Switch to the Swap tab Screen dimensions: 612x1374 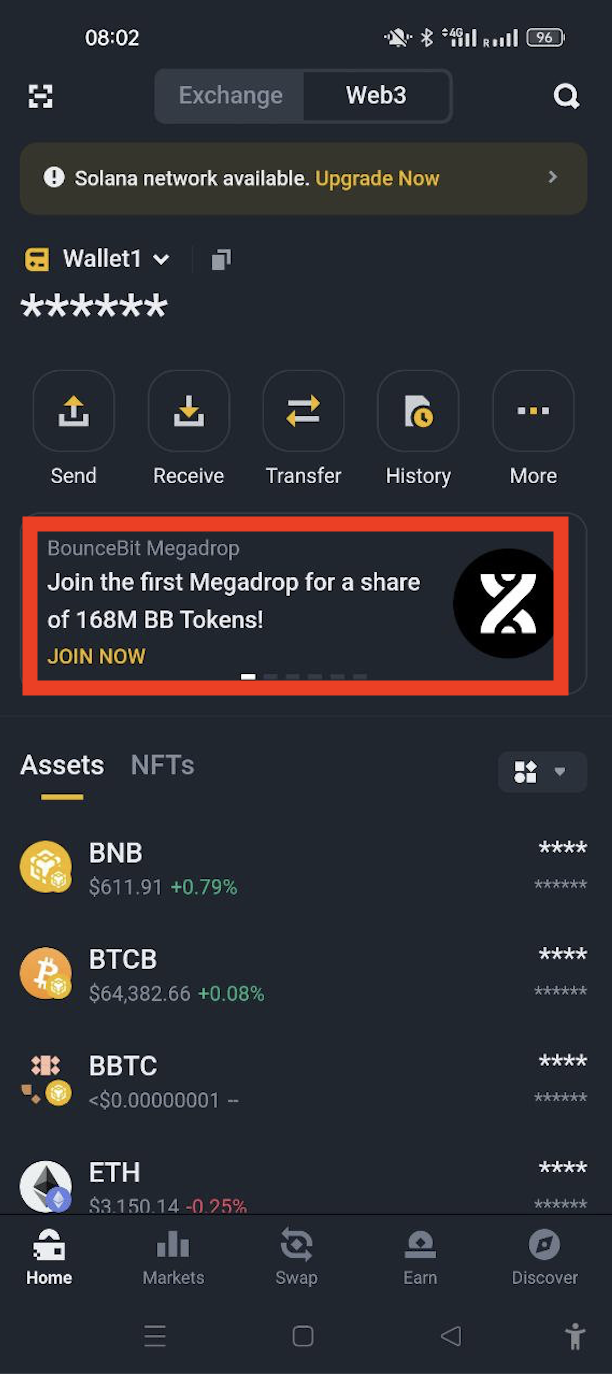point(296,1257)
